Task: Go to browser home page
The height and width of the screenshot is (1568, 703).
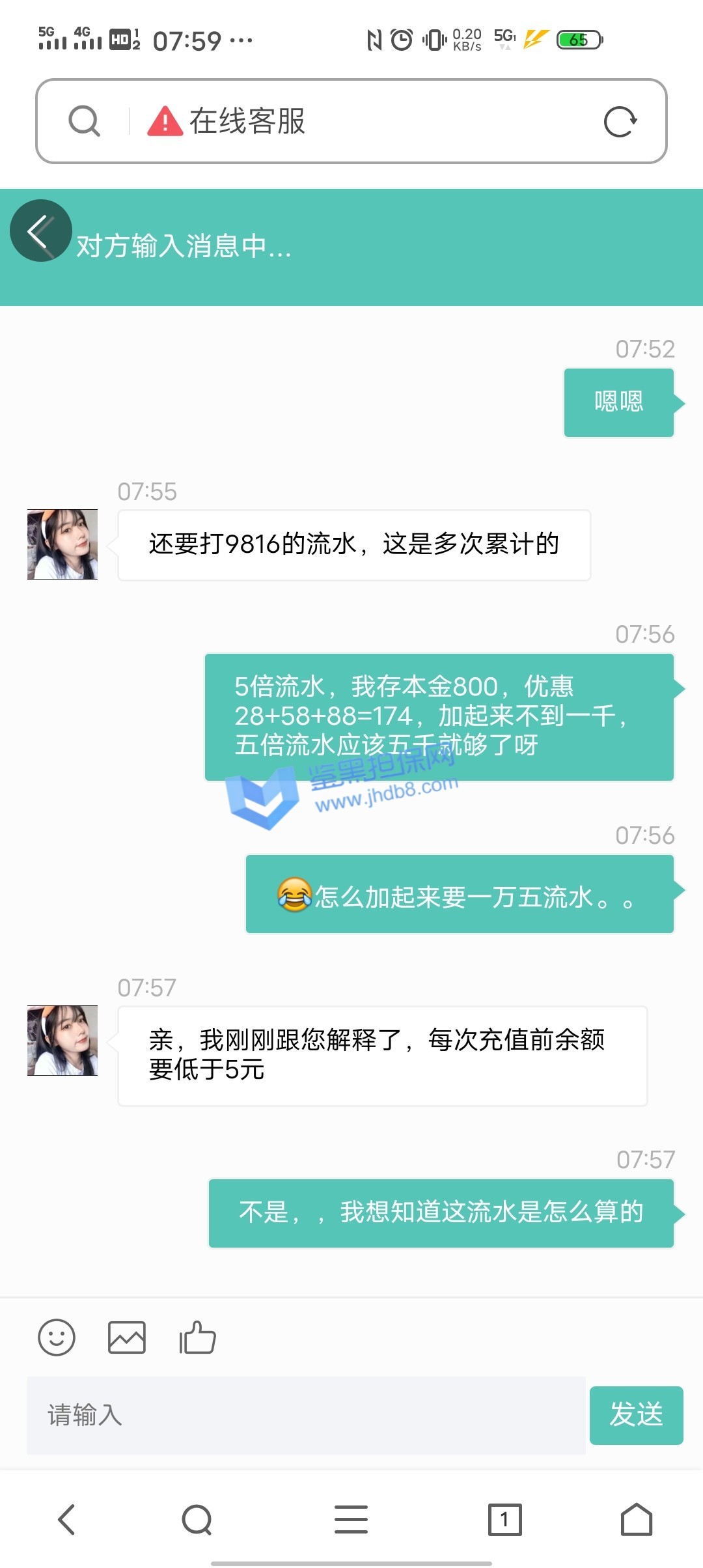Action: click(x=636, y=1520)
